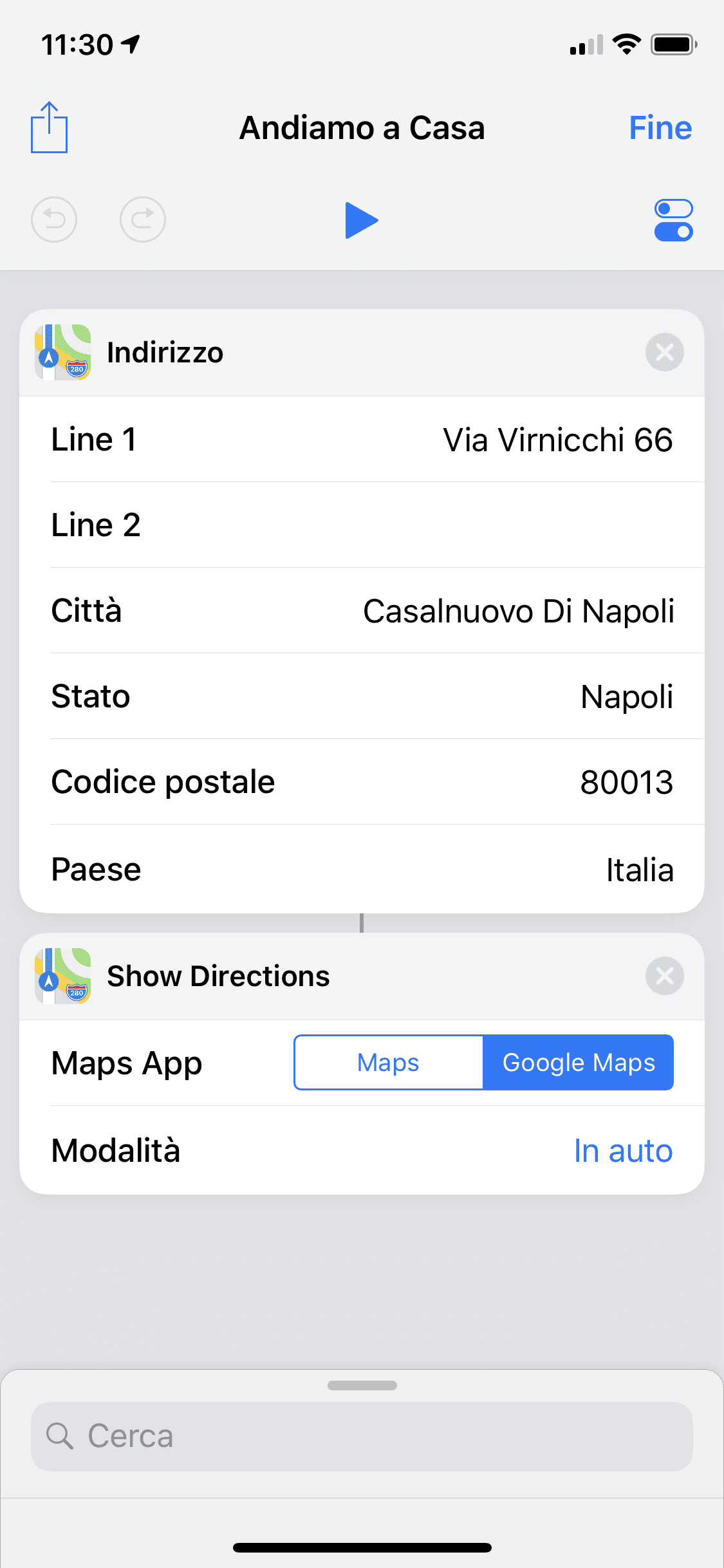Select Google Maps segment
Image resolution: width=724 pixels, height=1568 pixels.
pyautogui.click(x=578, y=1063)
